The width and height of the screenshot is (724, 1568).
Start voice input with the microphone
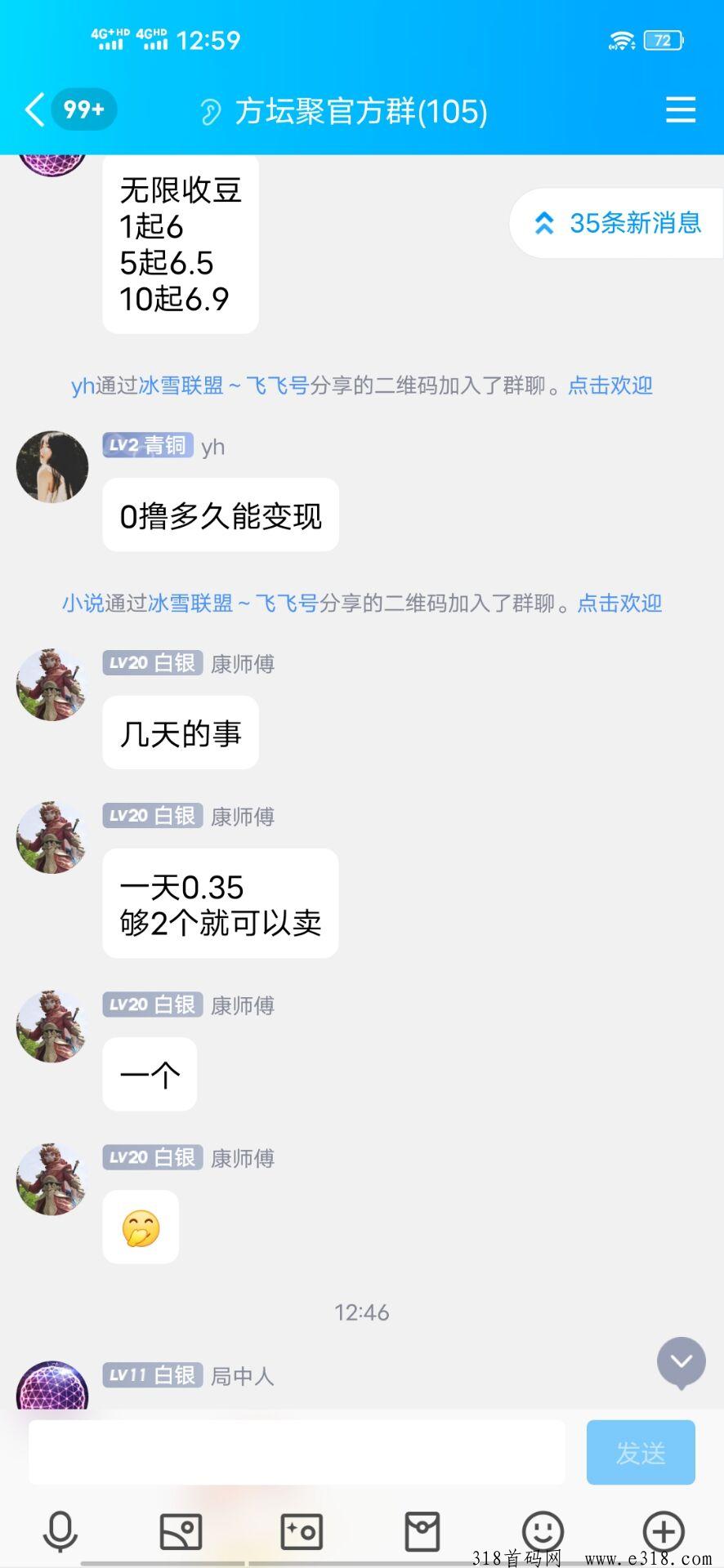(x=60, y=1530)
